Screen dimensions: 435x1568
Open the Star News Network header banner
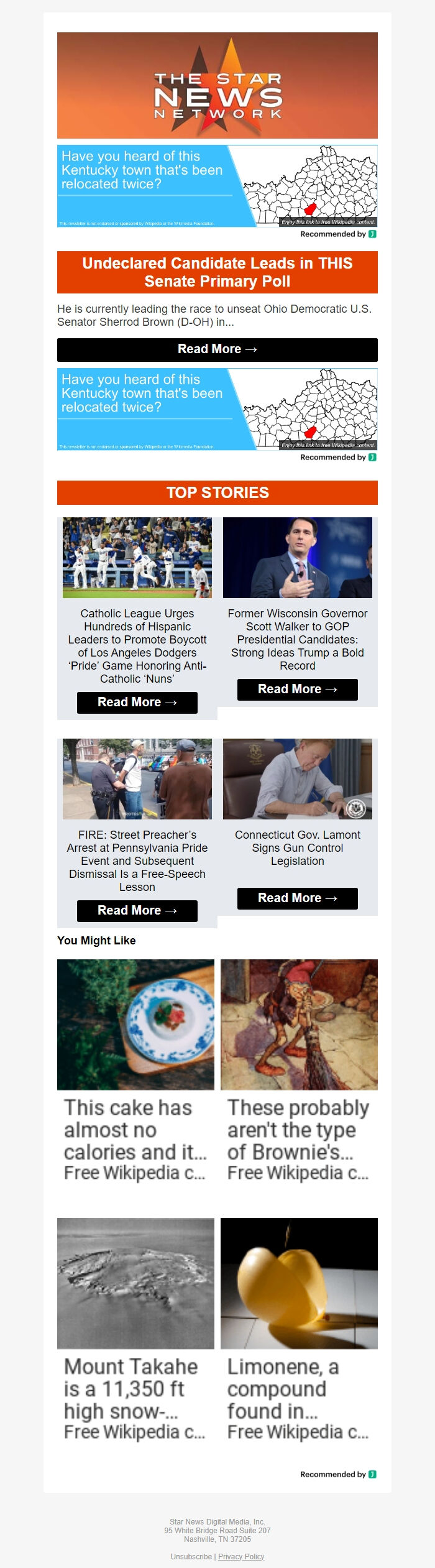tap(217, 86)
